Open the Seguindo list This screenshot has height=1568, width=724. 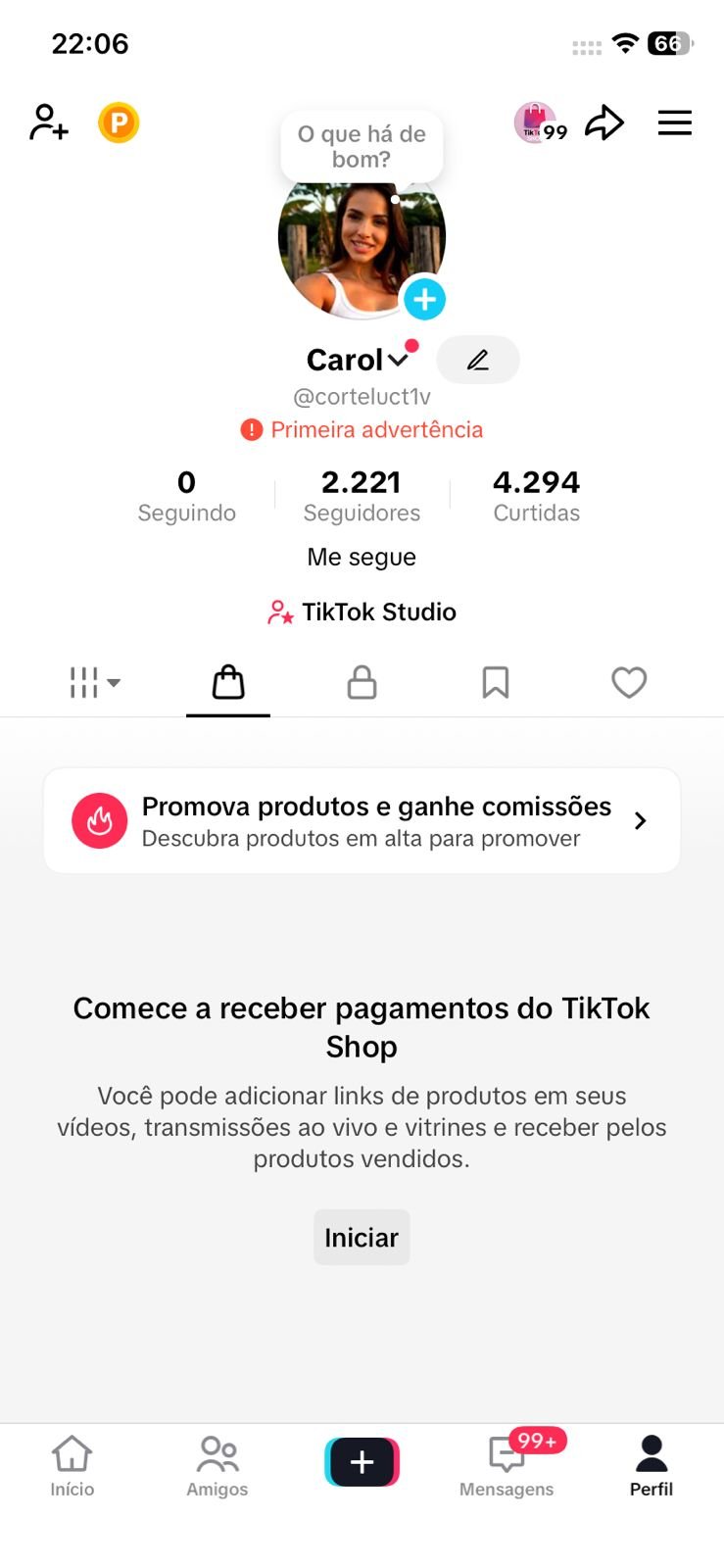point(186,495)
